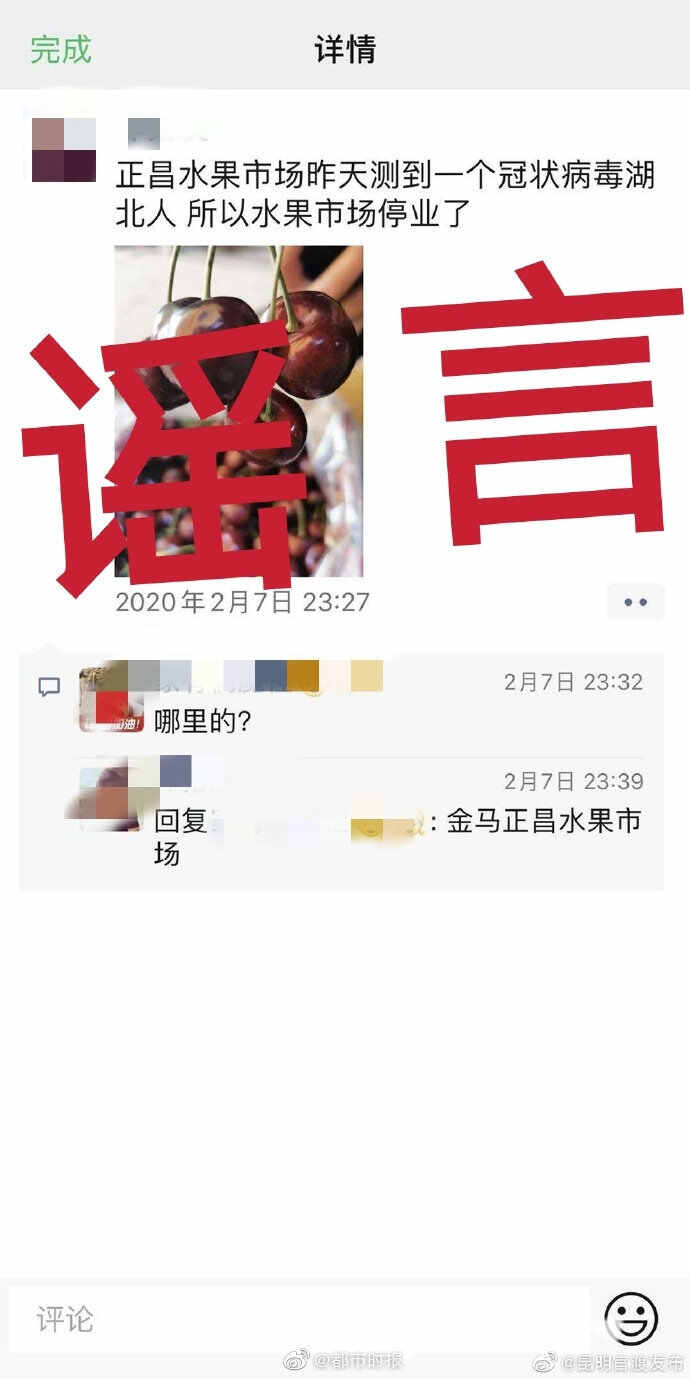Reply to the comment 哪里的?
Image resolution: width=690 pixels, height=1379 pixels.
[x=204, y=722]
